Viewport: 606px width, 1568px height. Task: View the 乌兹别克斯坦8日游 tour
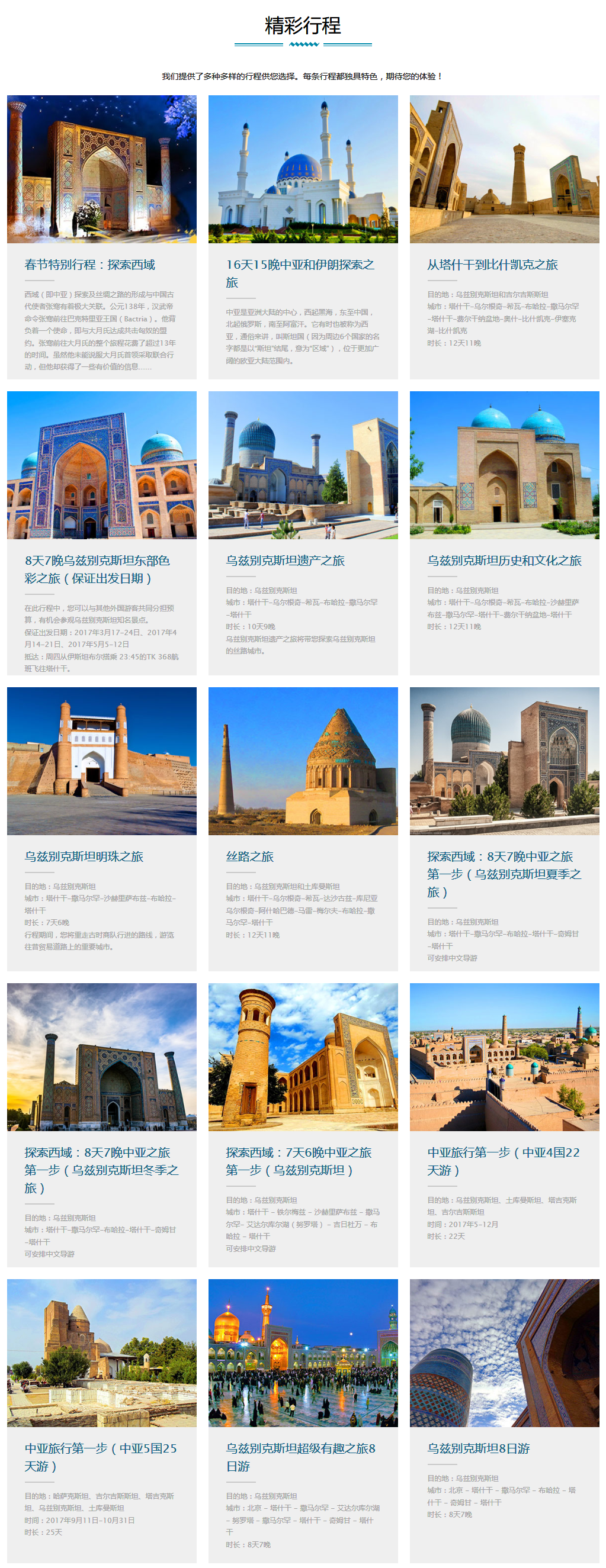pos(478,1448)
